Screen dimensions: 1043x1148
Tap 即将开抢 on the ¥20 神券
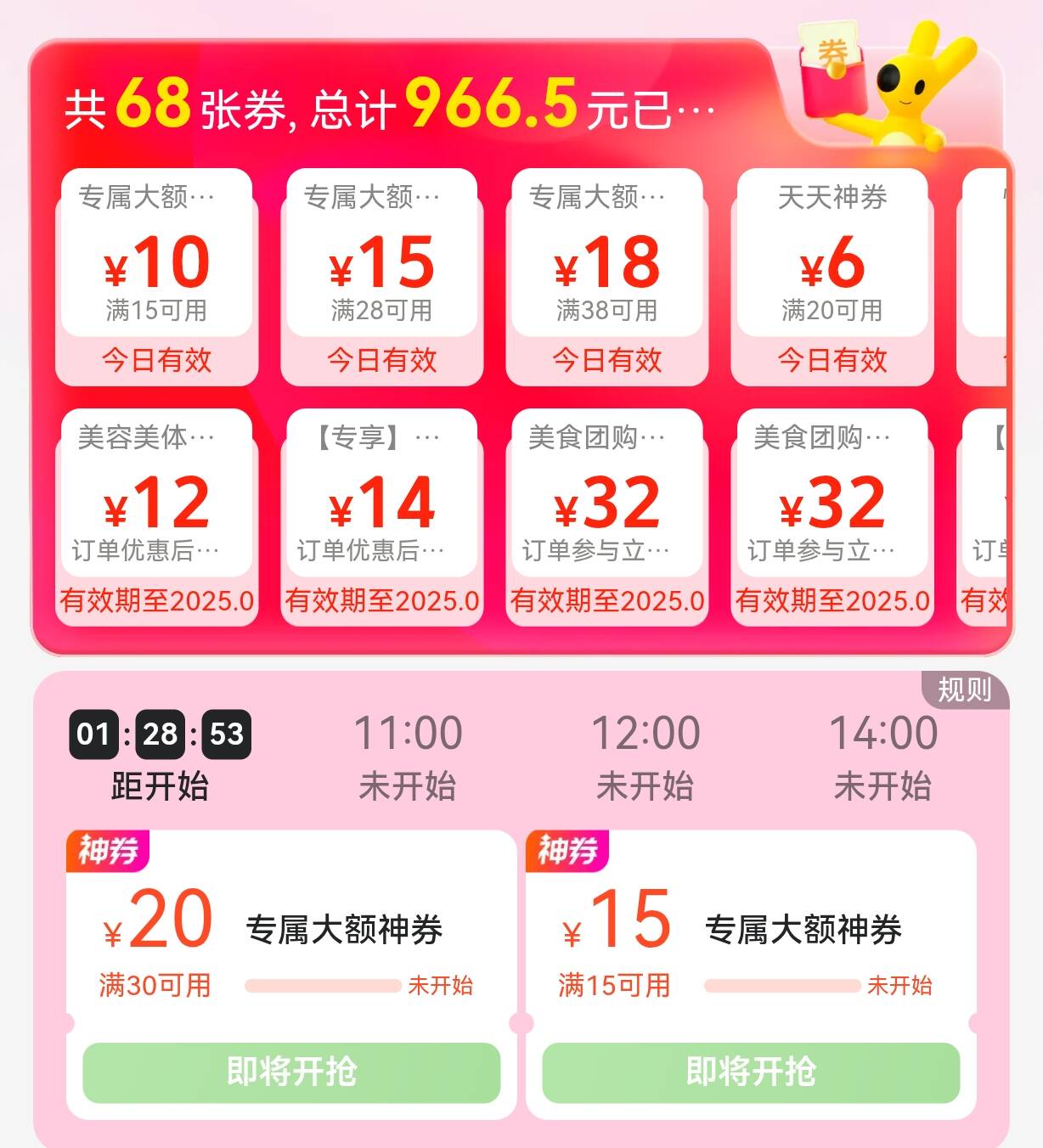[291, 1072]
